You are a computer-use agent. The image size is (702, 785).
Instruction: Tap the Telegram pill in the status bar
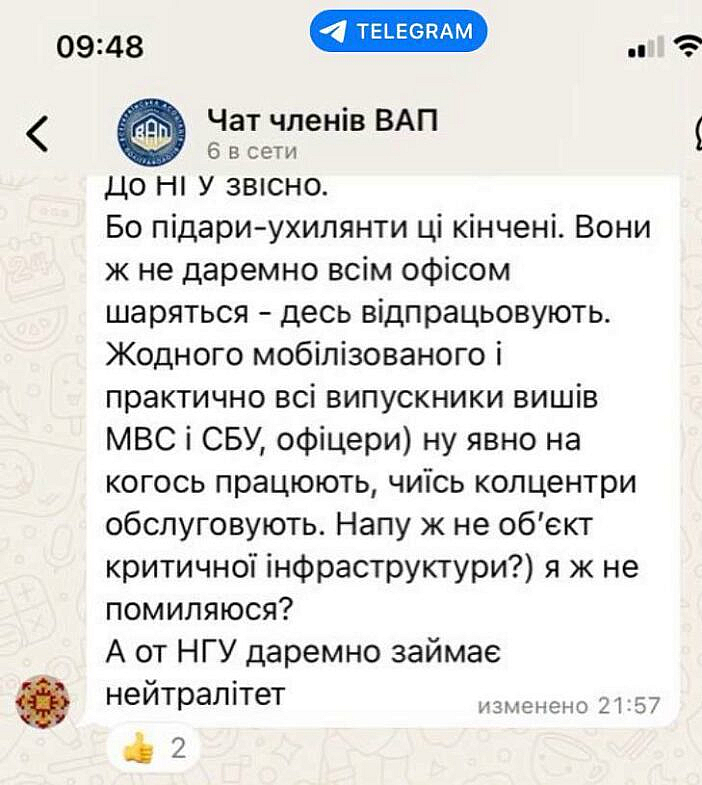click(x=398, y=31)
